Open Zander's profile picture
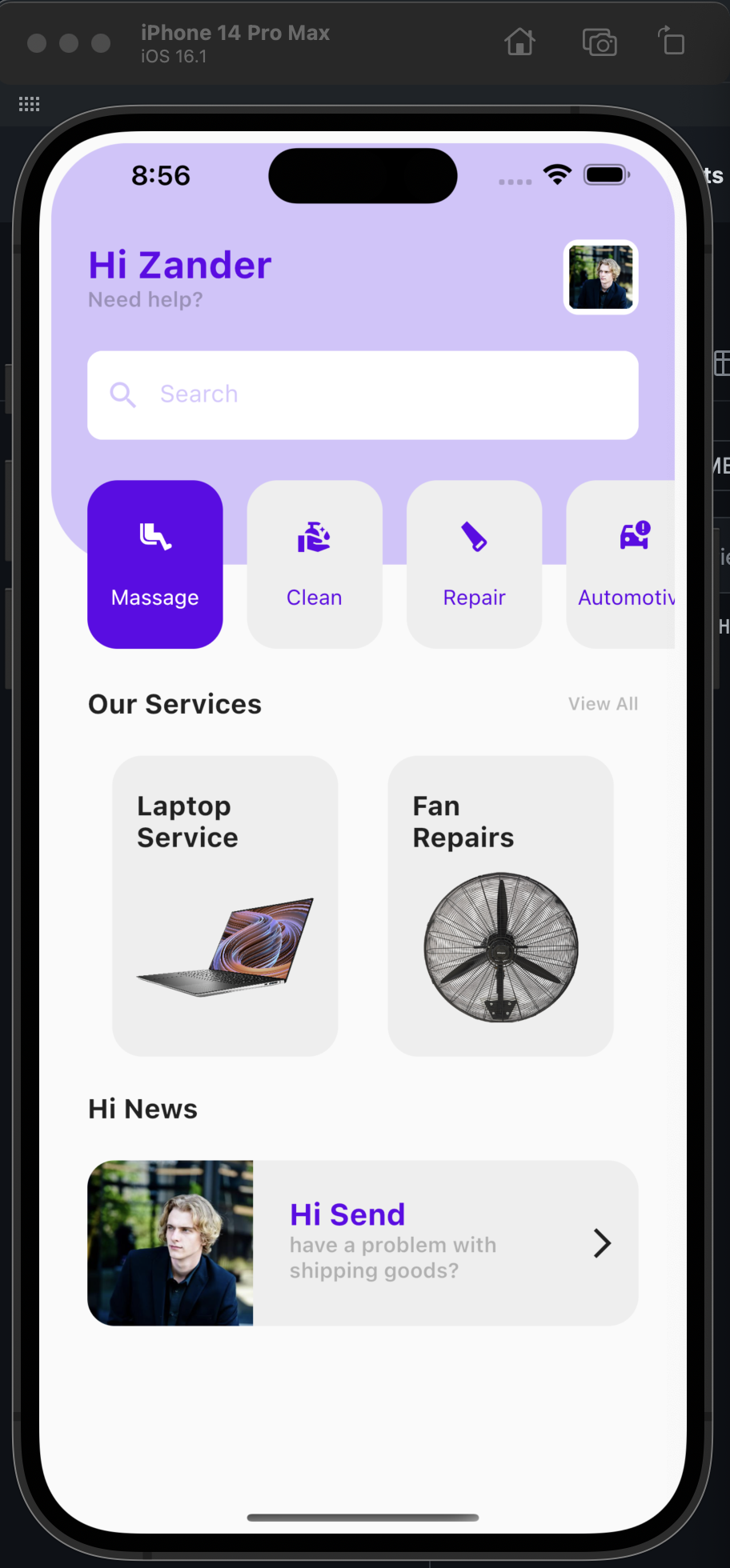This screenshot has width=730, height=1568. point(600,277)
